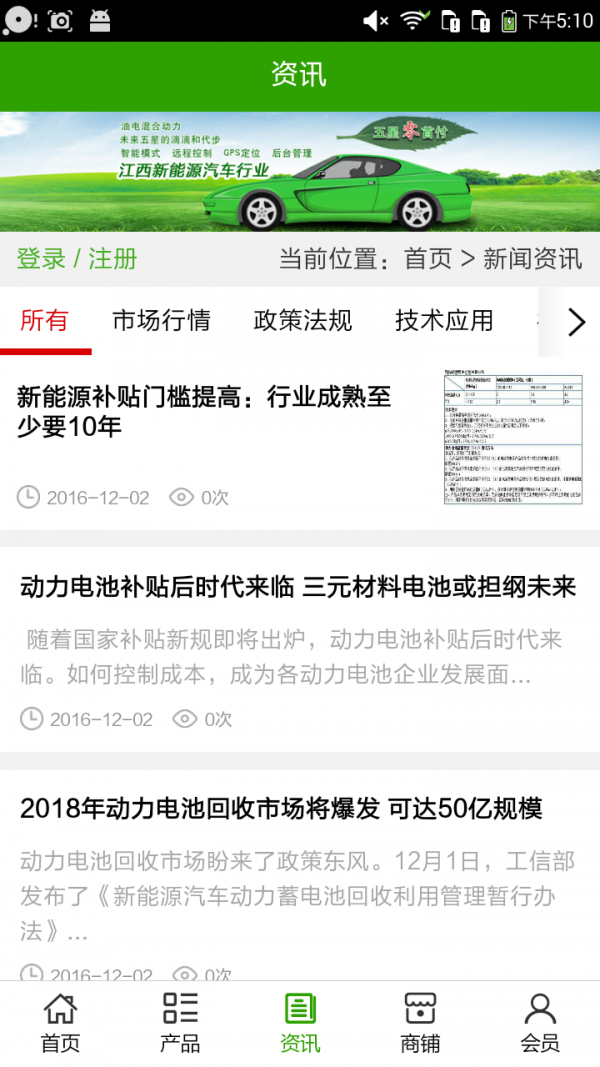Switch to the 技术应用 tab

[x=444, y=320]
